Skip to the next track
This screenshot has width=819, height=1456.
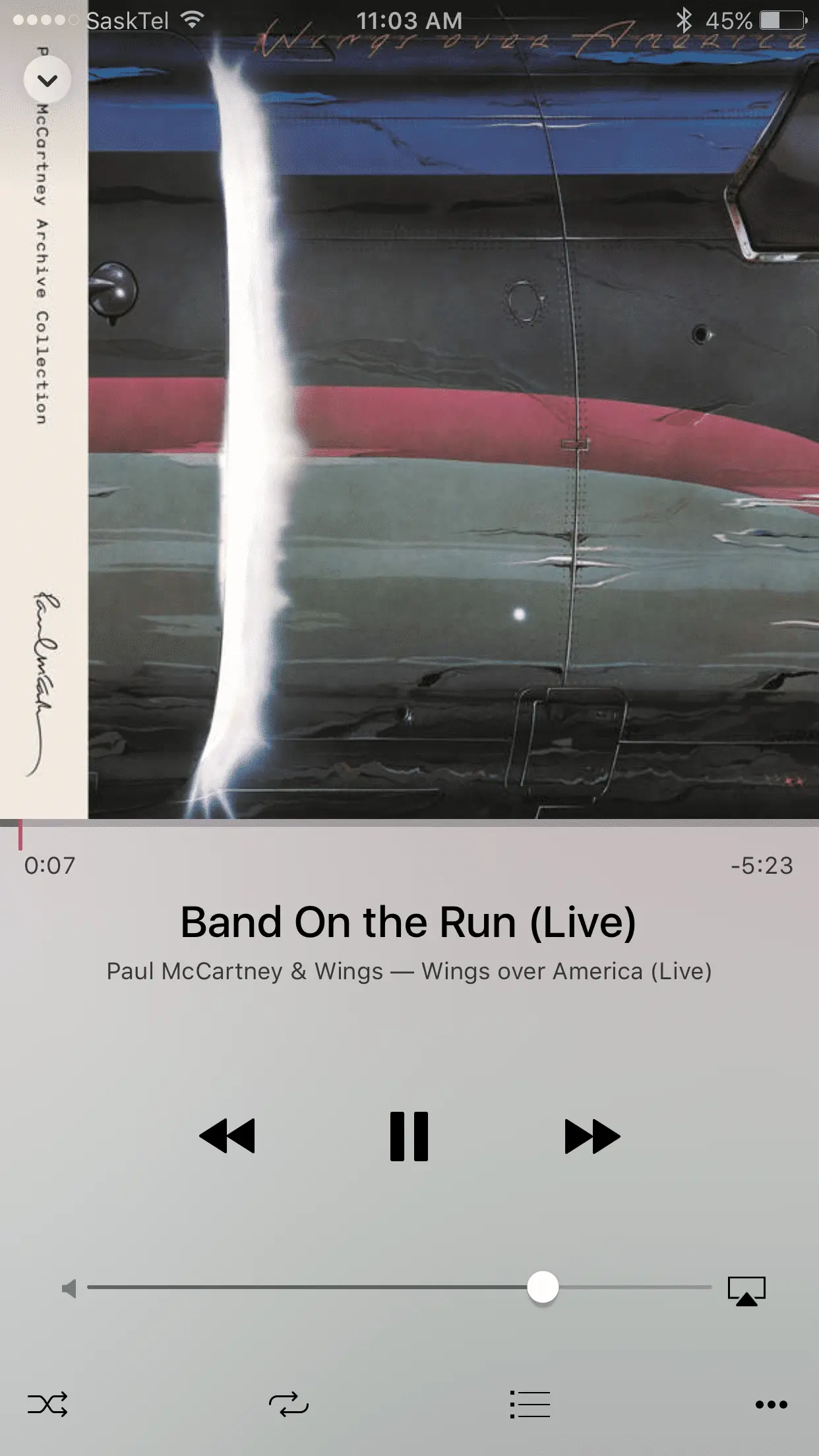pyautogui.click(x=591, y=1136)
